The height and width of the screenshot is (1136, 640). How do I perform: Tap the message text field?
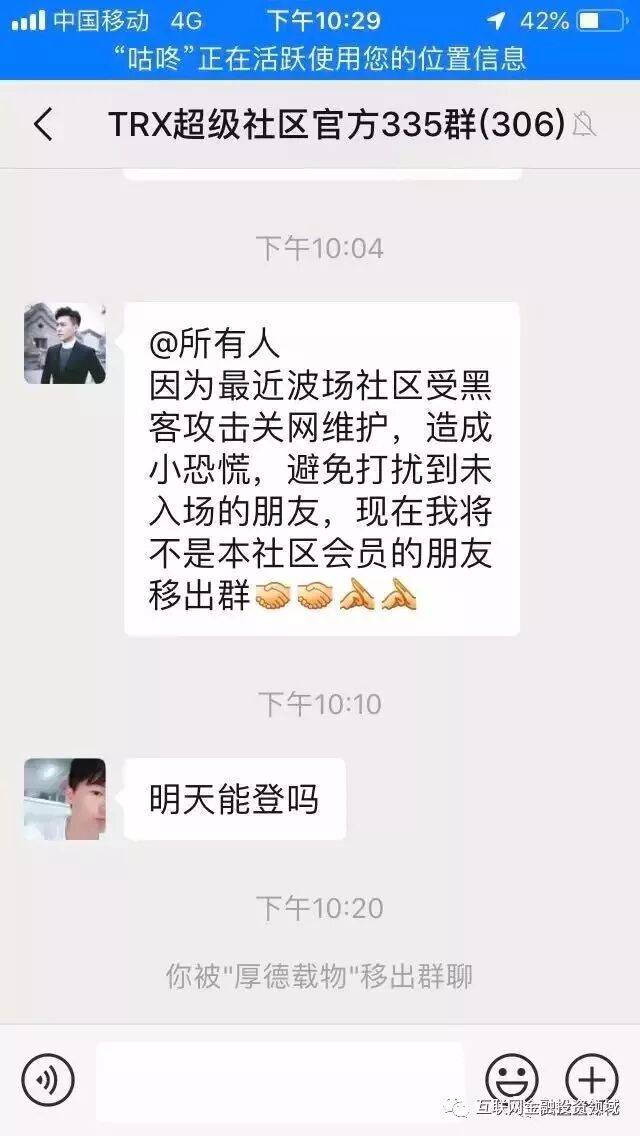pos(280,1080)
